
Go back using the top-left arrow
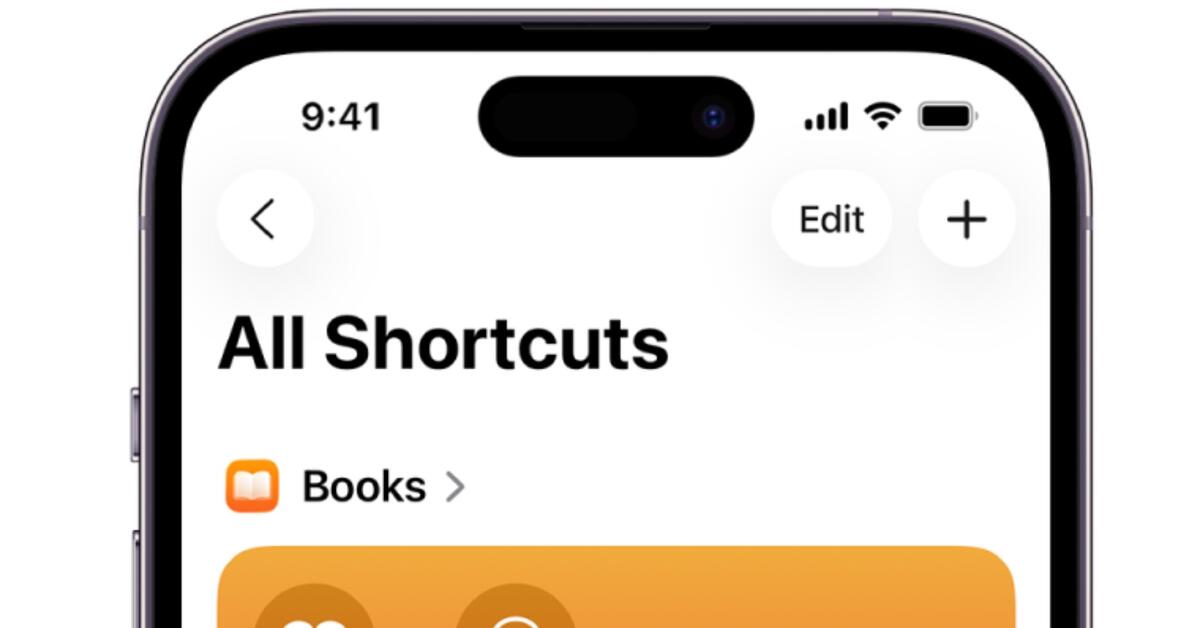(264, 219)
